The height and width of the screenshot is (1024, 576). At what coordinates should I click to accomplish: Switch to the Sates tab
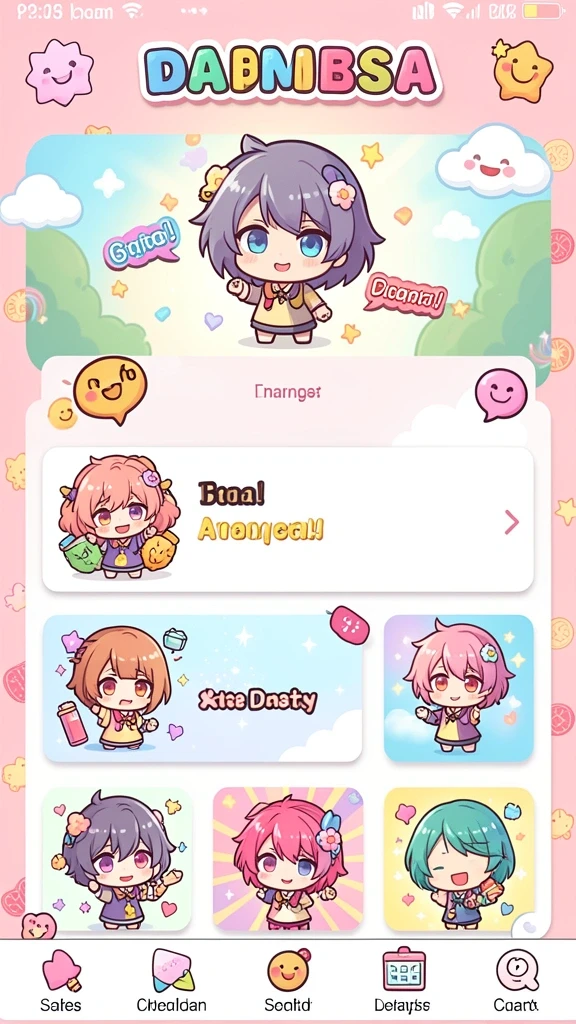pos(61,981)
